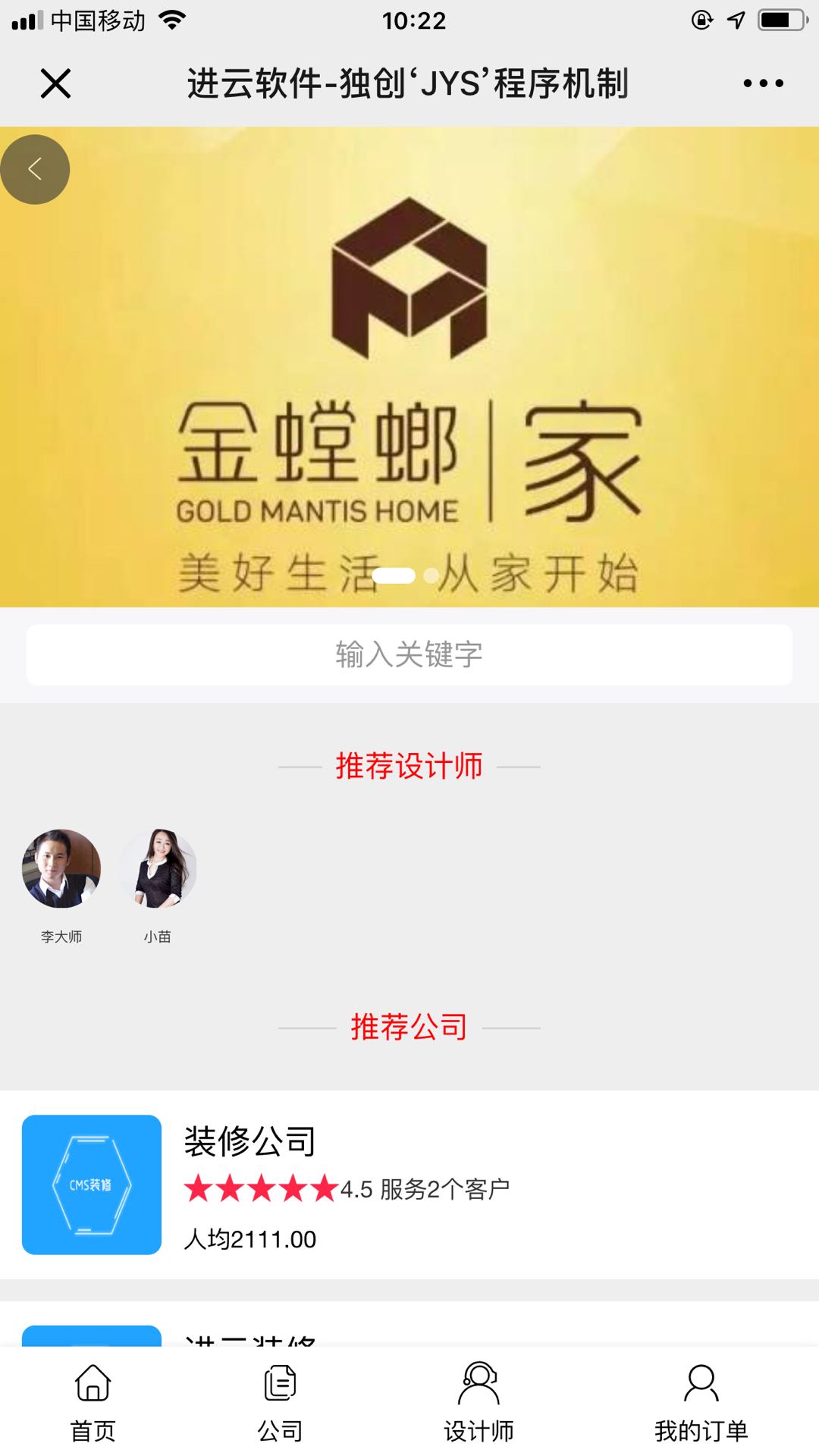This screenshot has height=1456, width=819.
Task: Select designer 李大师 avatar
Action: tap(61, 869)
